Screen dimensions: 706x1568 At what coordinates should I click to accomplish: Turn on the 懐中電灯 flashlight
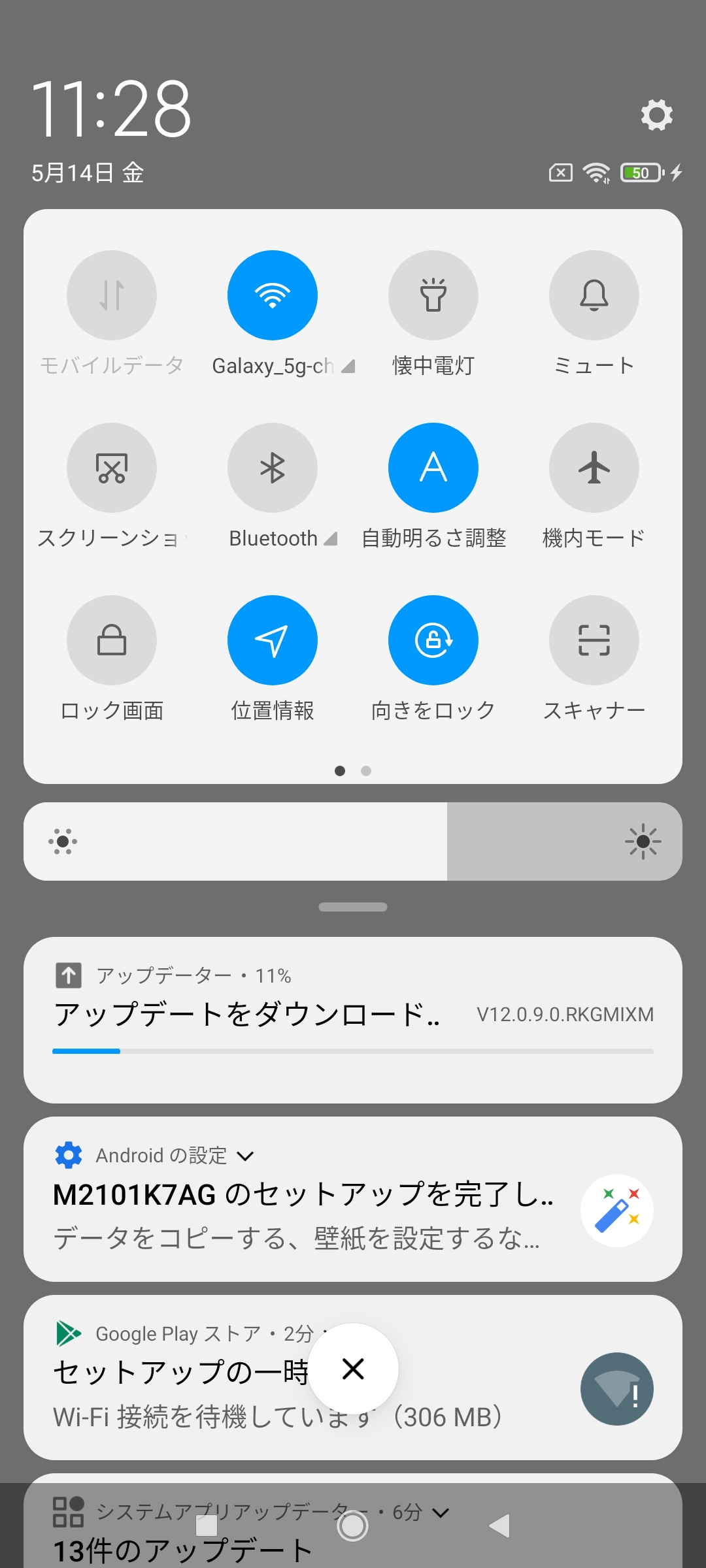(x=433, y=295)
